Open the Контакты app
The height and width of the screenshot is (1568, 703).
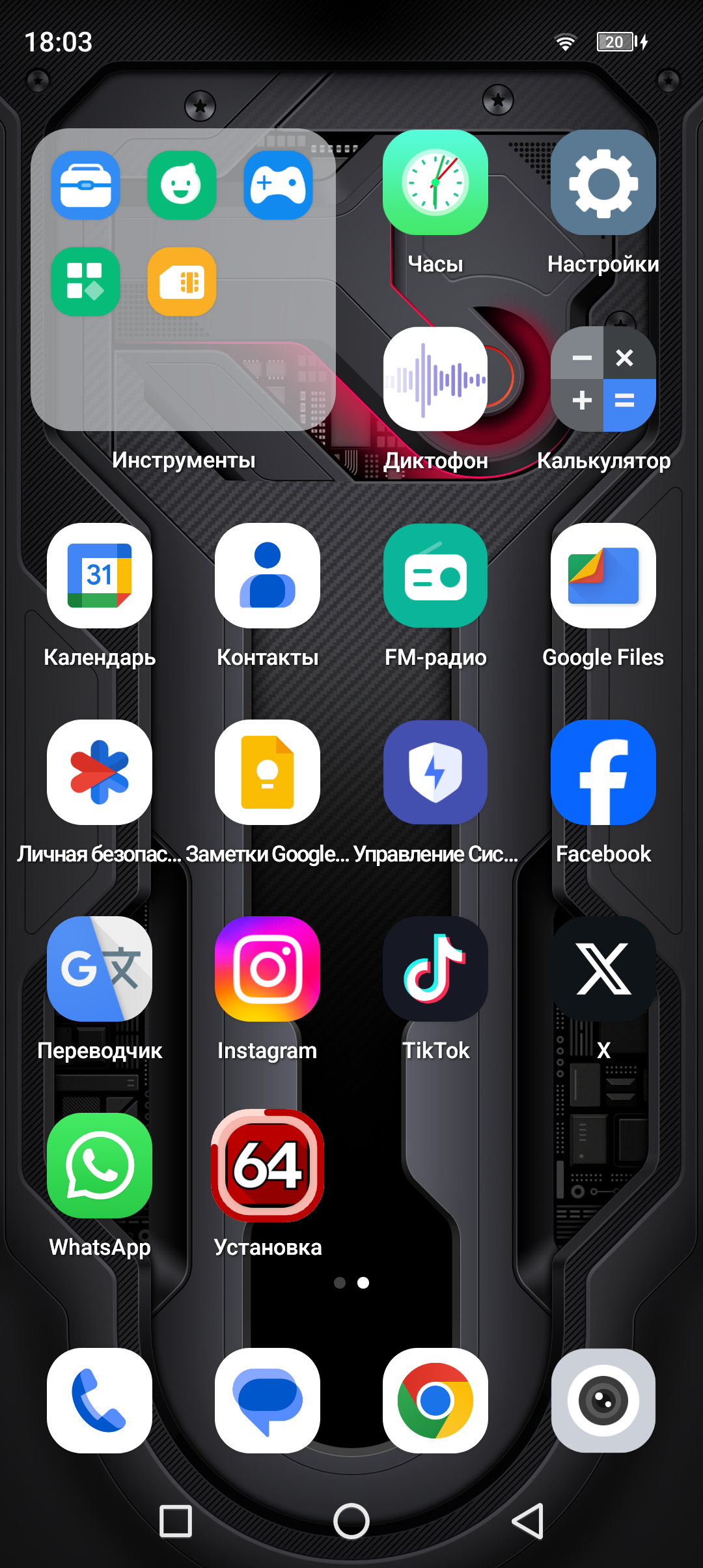(x=268, y=576)
